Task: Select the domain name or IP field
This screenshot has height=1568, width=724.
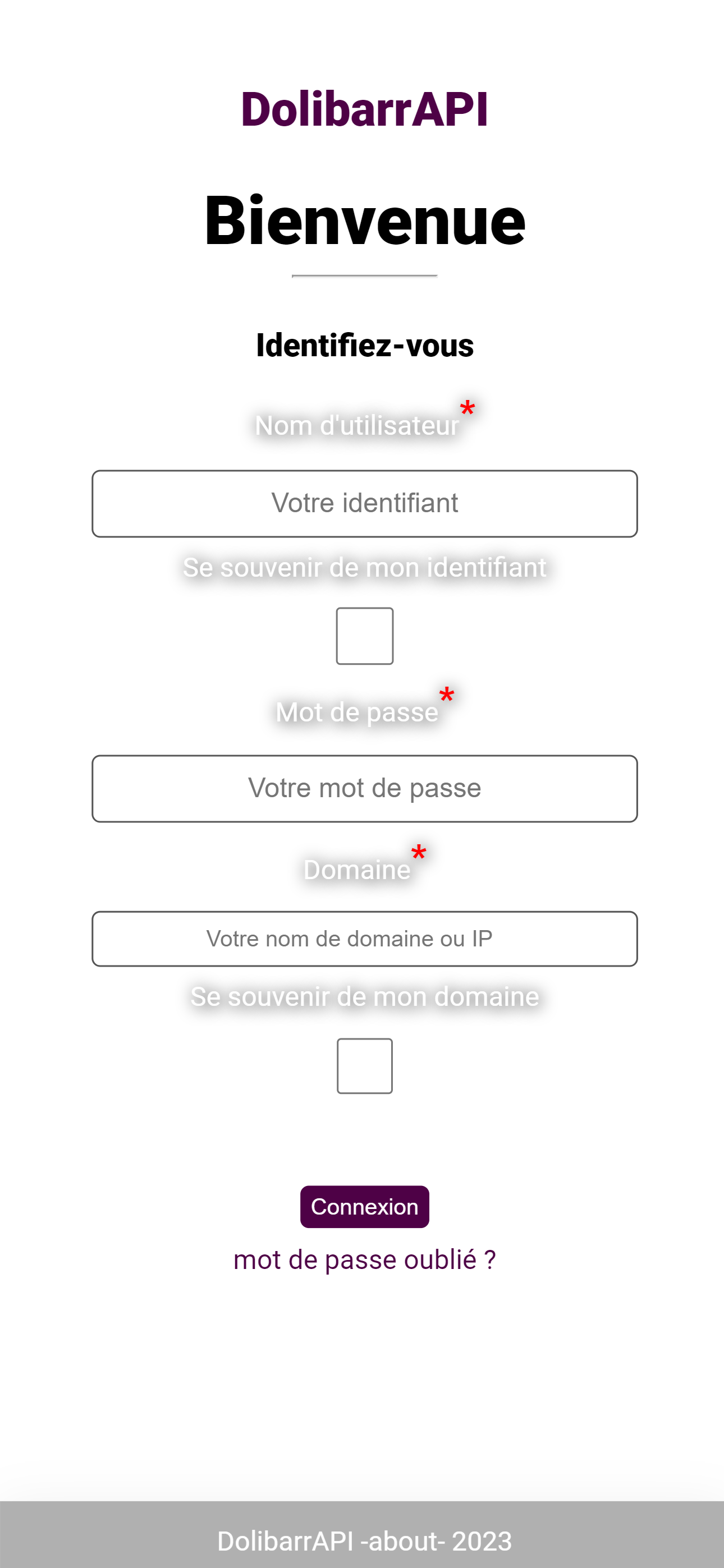Action: pos(364,939)
